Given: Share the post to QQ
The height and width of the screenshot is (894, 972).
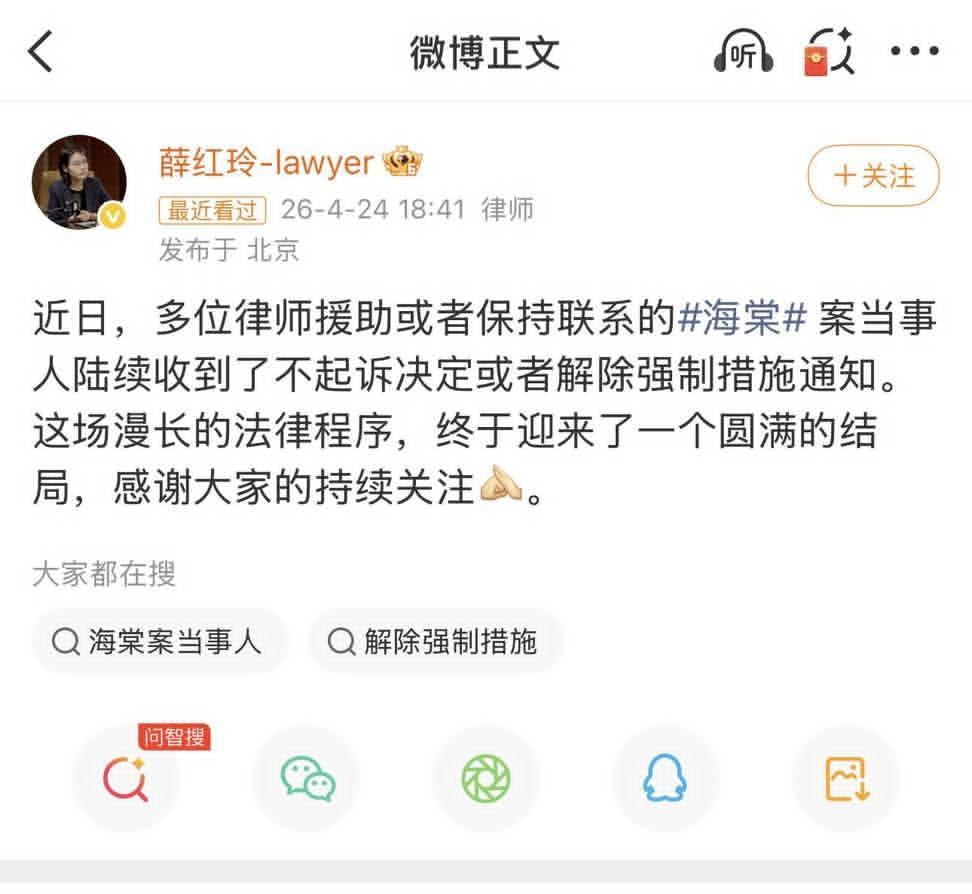Looking at the screenshot, I should click(x=665, y=779).
